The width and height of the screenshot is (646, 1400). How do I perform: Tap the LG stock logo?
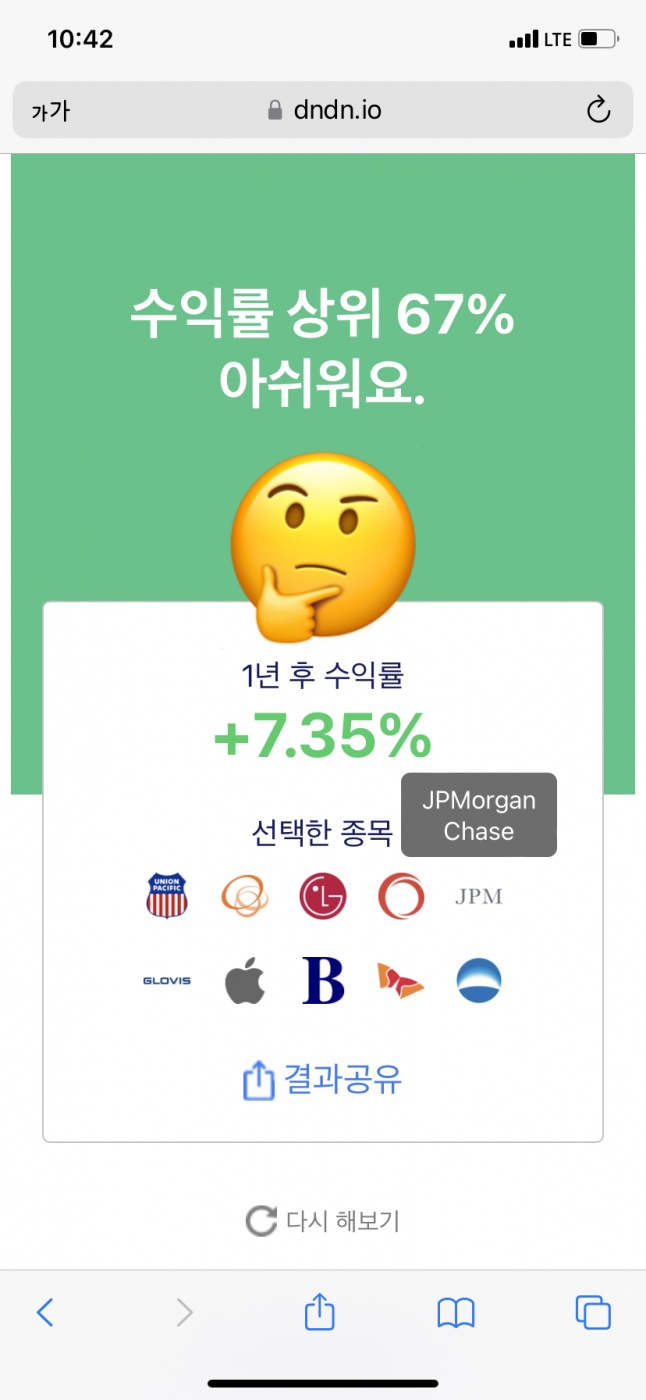click(323, 896)
